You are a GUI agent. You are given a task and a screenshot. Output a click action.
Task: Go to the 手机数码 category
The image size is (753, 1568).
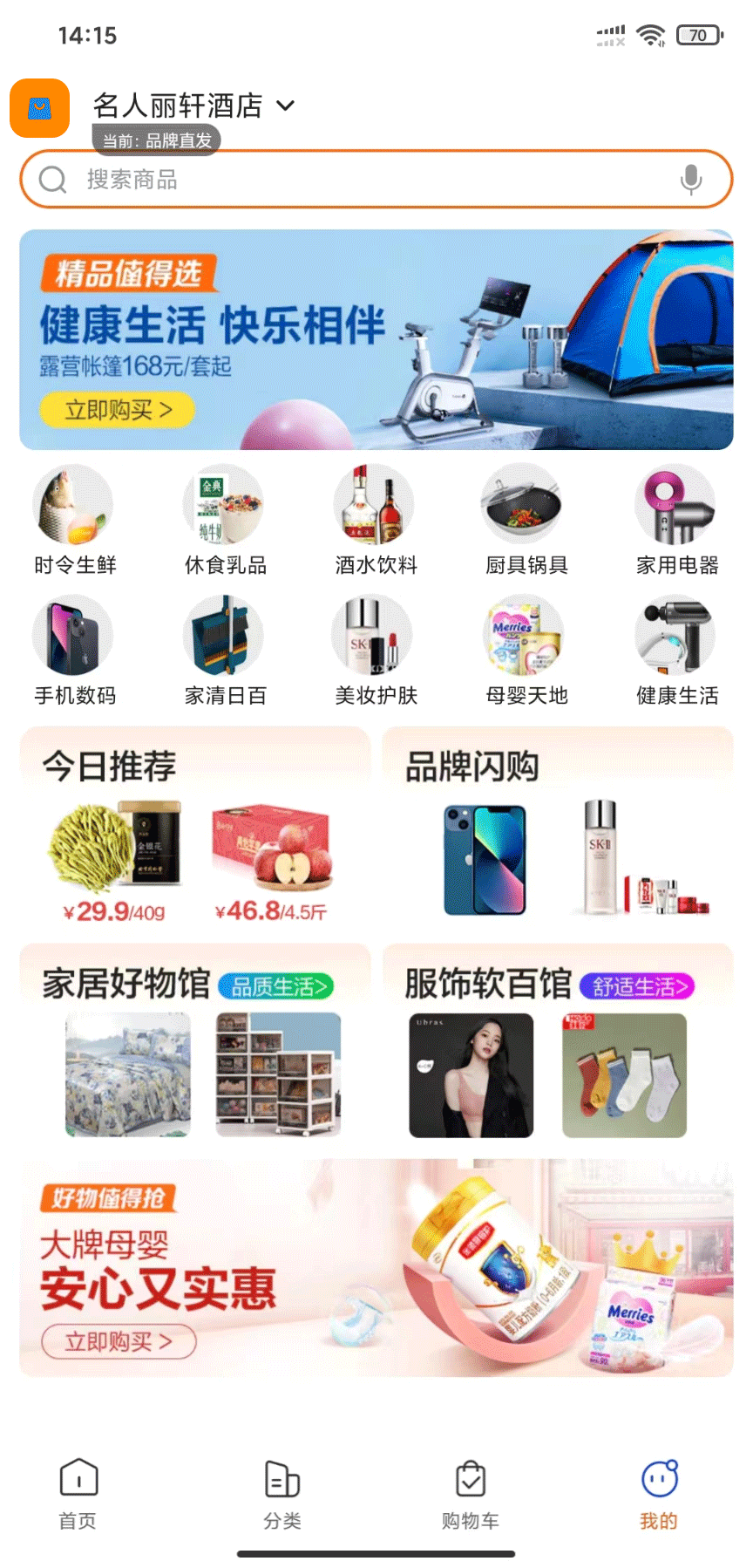click(74, 651)
